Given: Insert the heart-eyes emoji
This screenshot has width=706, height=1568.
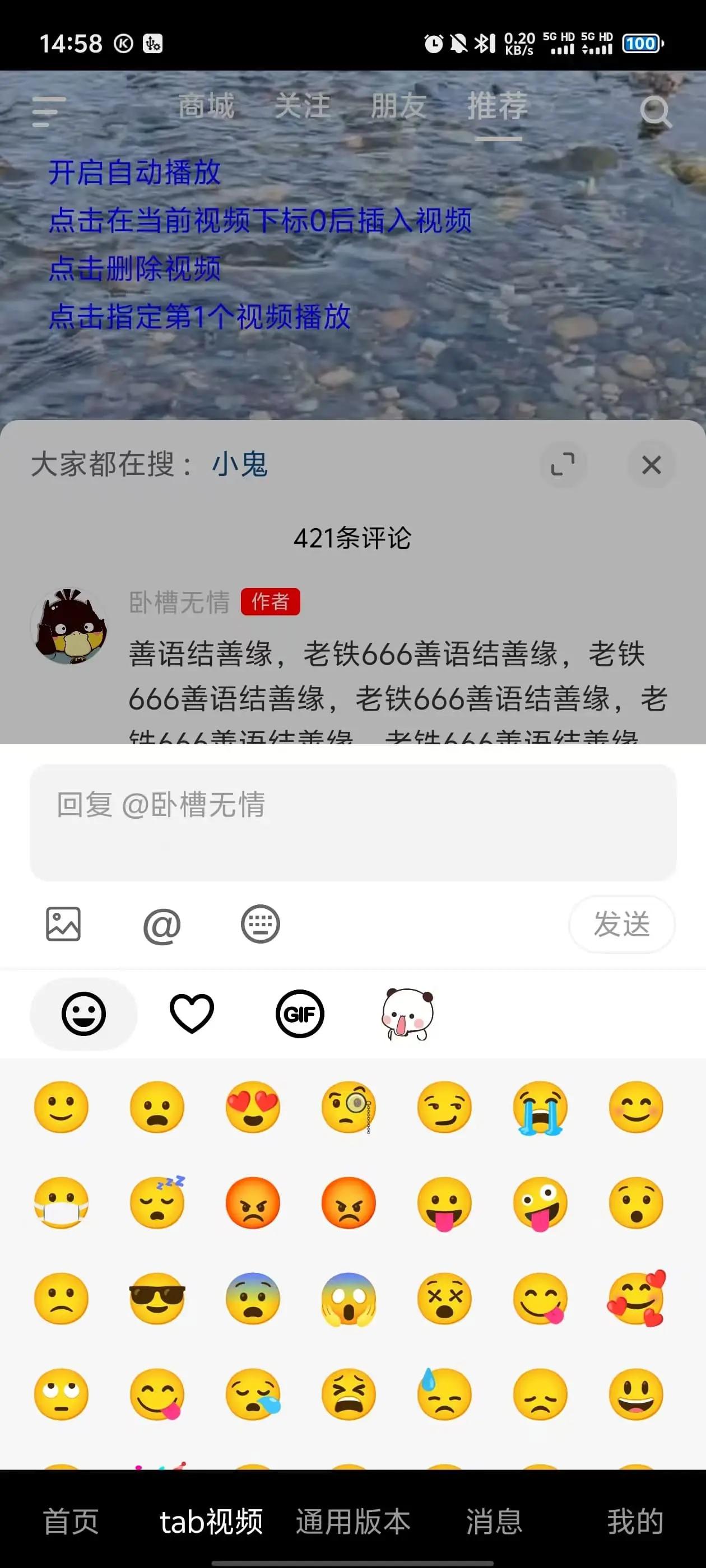Looking at the screenshot, I should (x=253, y=1107).
